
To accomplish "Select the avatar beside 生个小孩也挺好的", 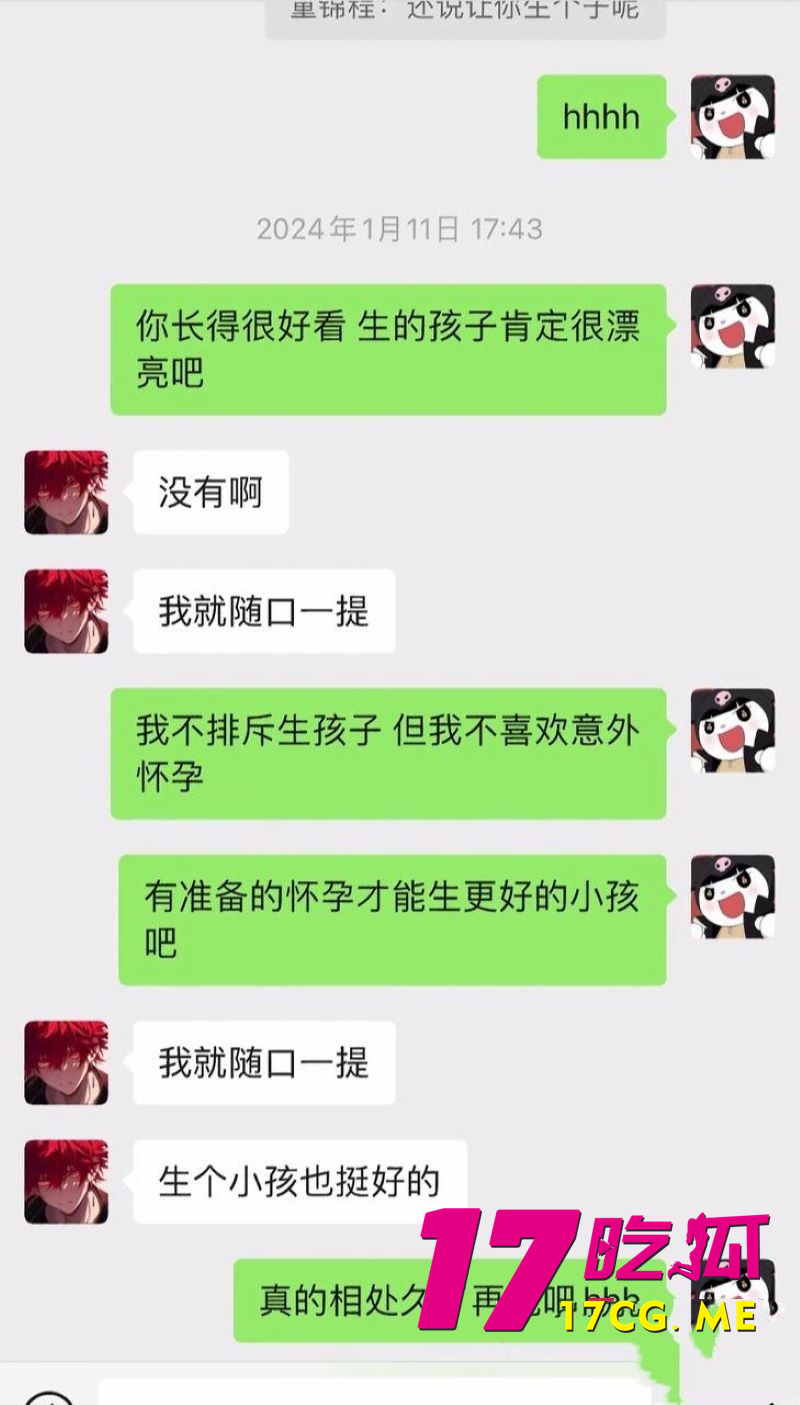I will (65, 1181).
